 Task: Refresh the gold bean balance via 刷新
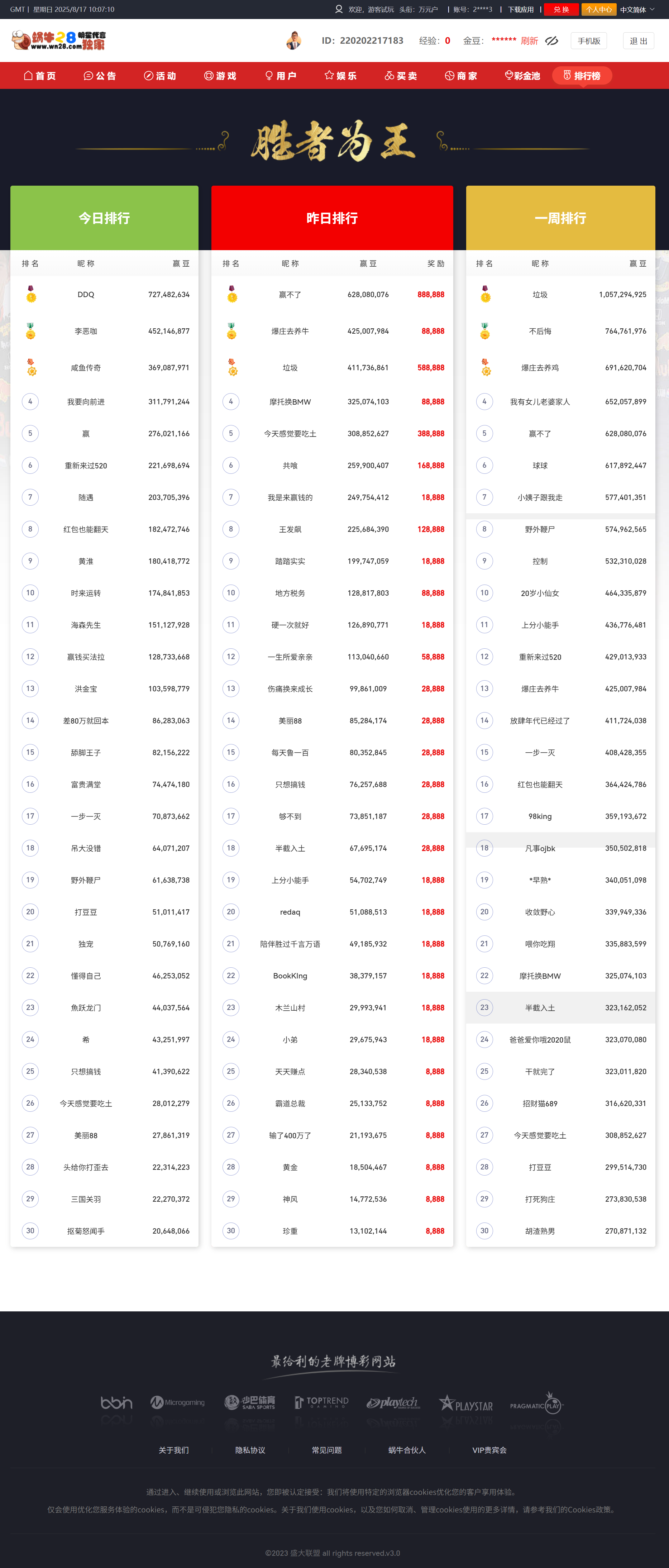(529, 41)
